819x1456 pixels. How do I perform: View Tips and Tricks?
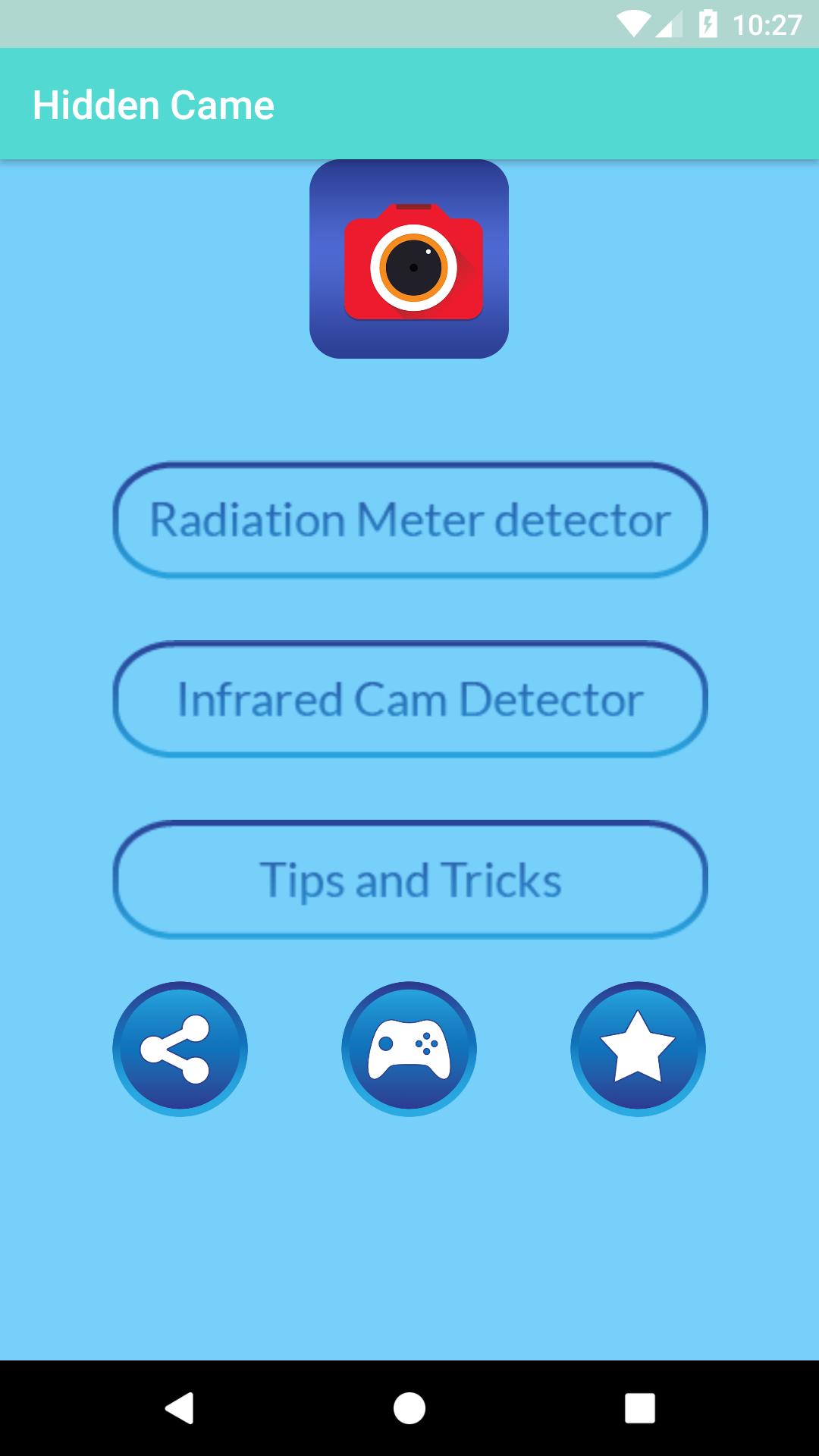409,880
